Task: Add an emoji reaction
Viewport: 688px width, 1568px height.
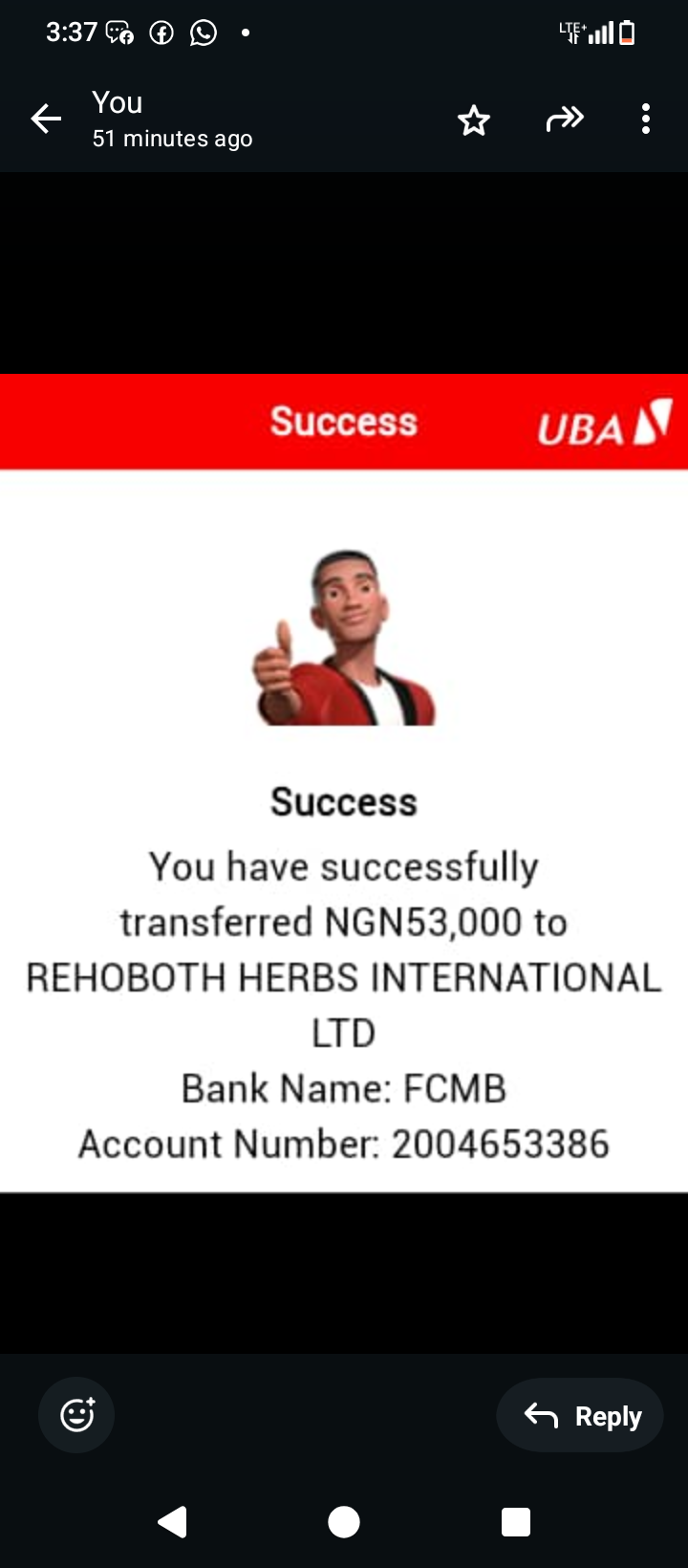Action: point(76,1414)
